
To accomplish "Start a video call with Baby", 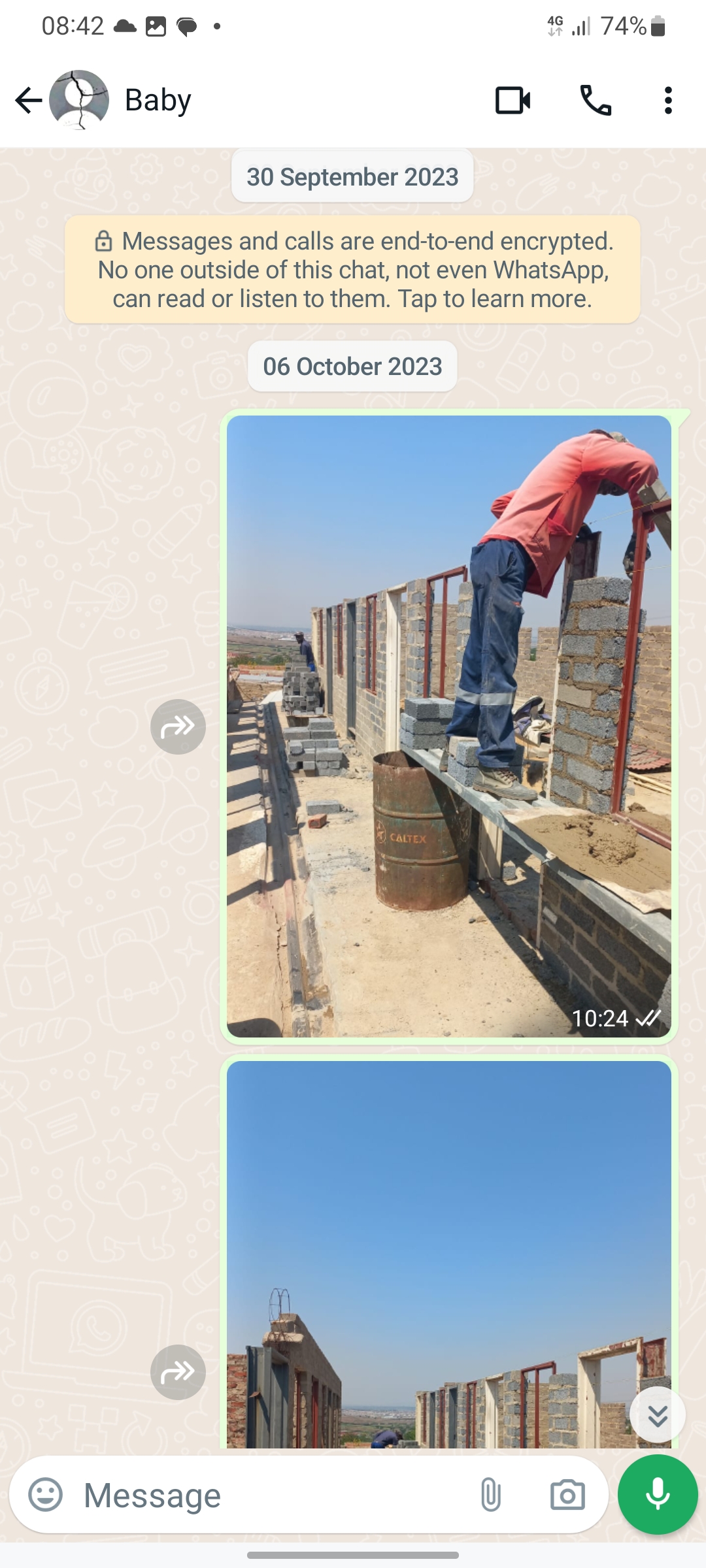I will coord(513,101).
